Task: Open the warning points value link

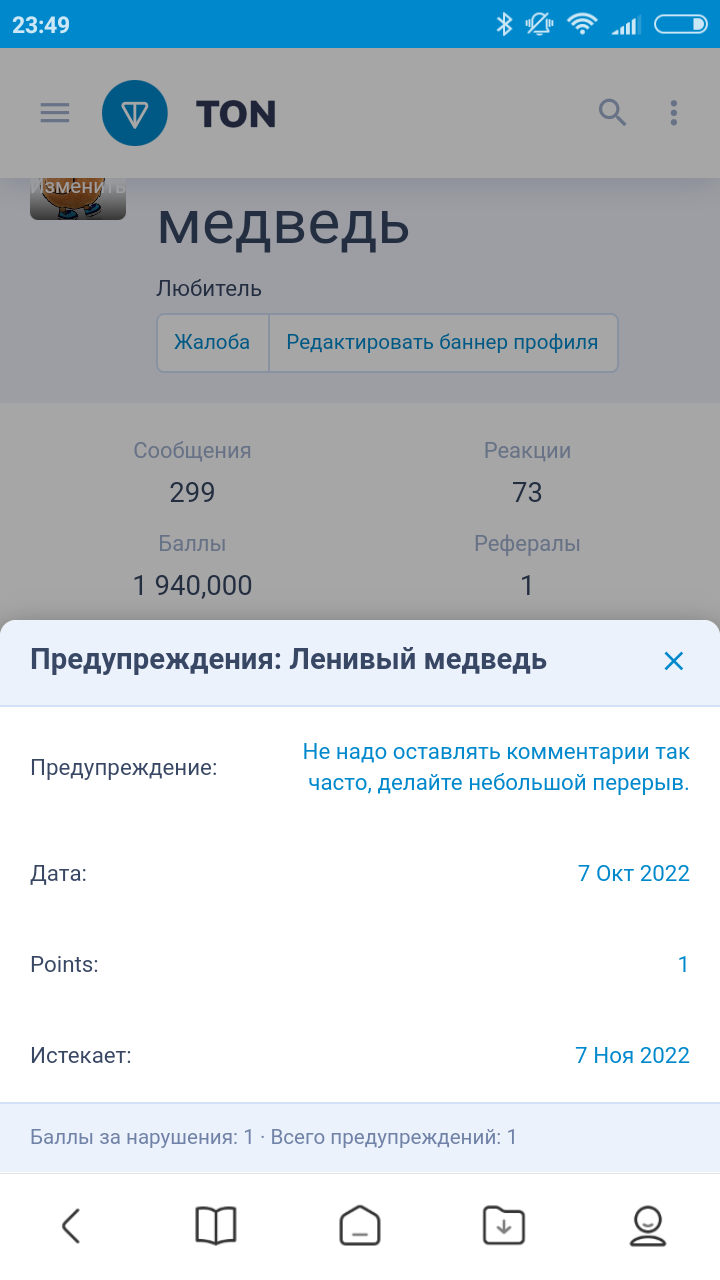Action: point(684,964)
